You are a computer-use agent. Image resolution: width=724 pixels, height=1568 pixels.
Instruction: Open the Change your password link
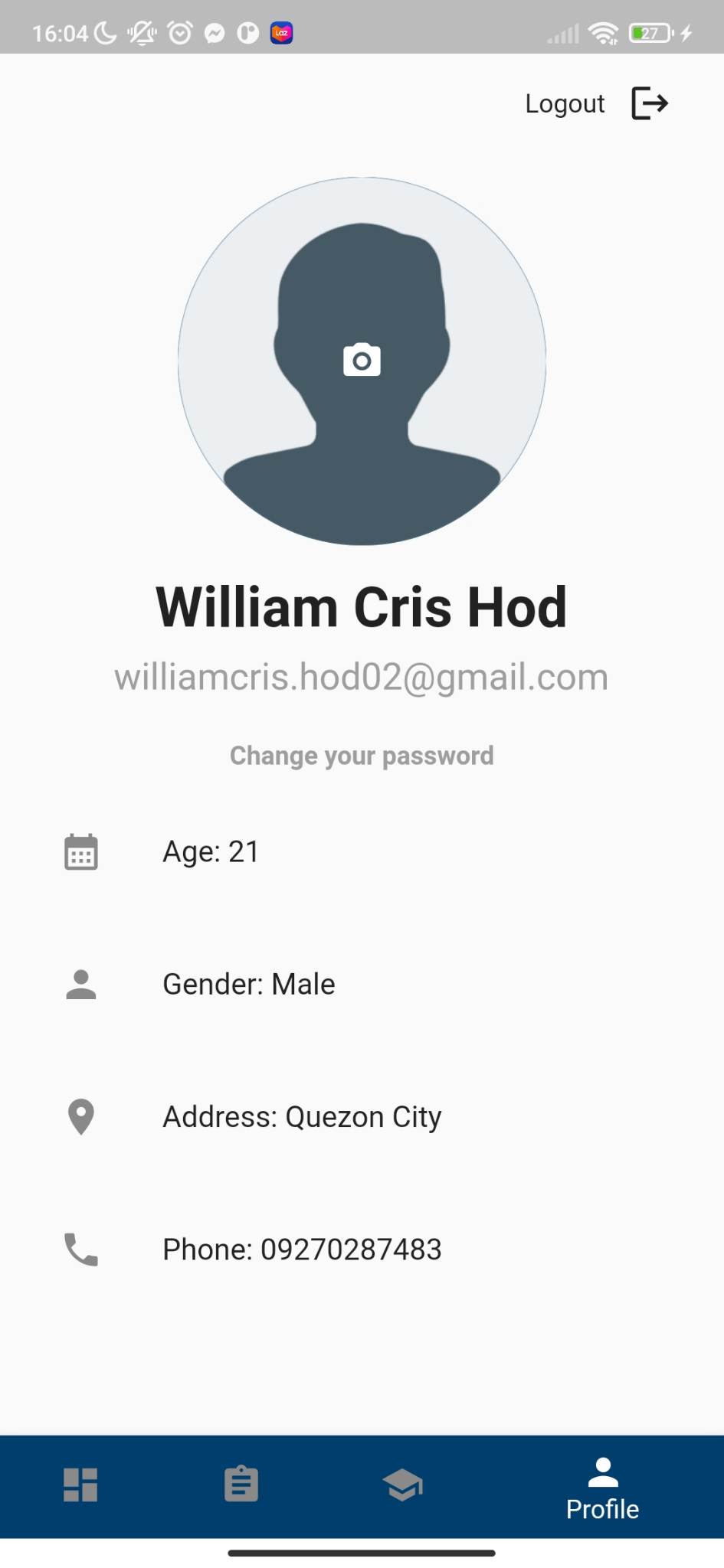click(362, 756)
